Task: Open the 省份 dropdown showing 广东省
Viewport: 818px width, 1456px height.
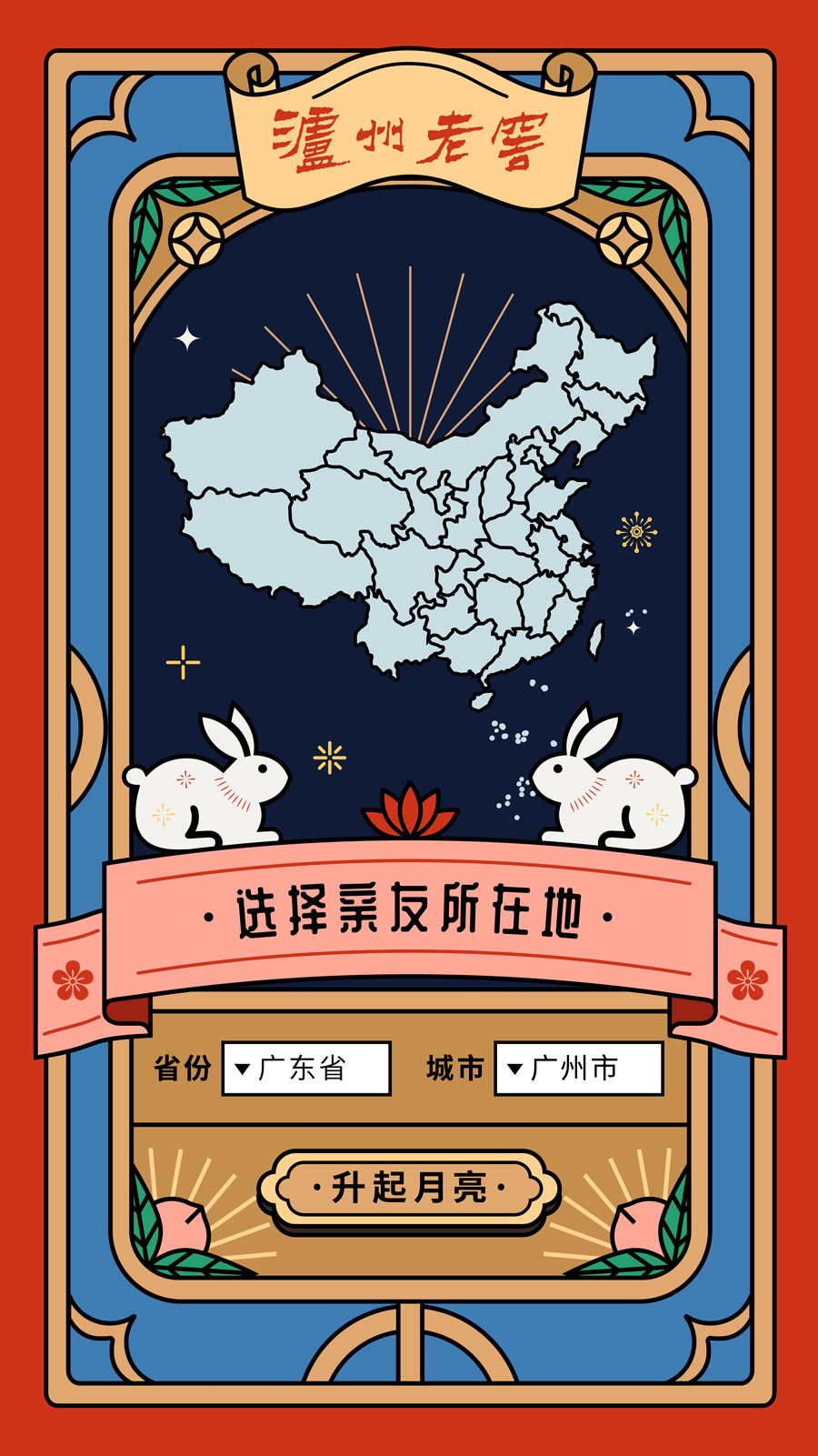Action: [306, 1069]
